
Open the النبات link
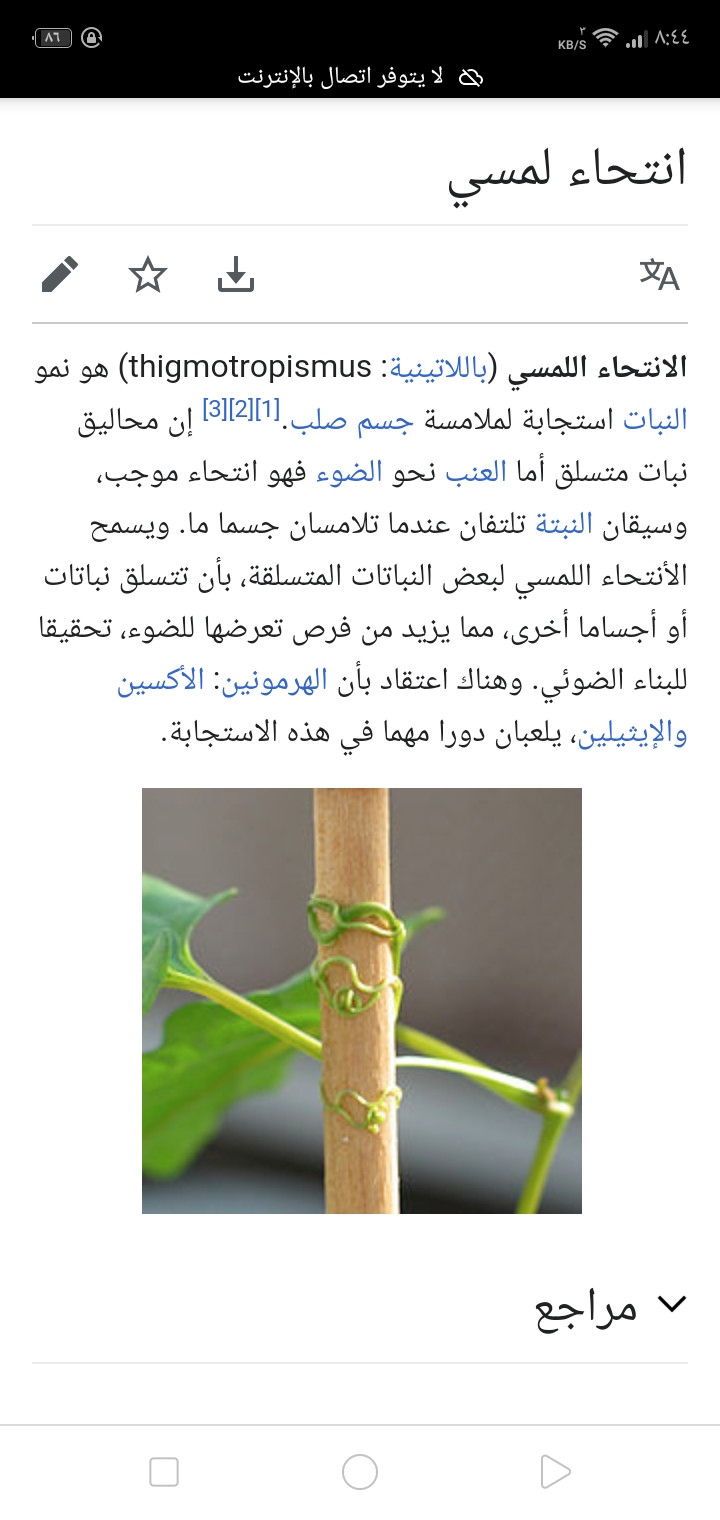point(656,421)
